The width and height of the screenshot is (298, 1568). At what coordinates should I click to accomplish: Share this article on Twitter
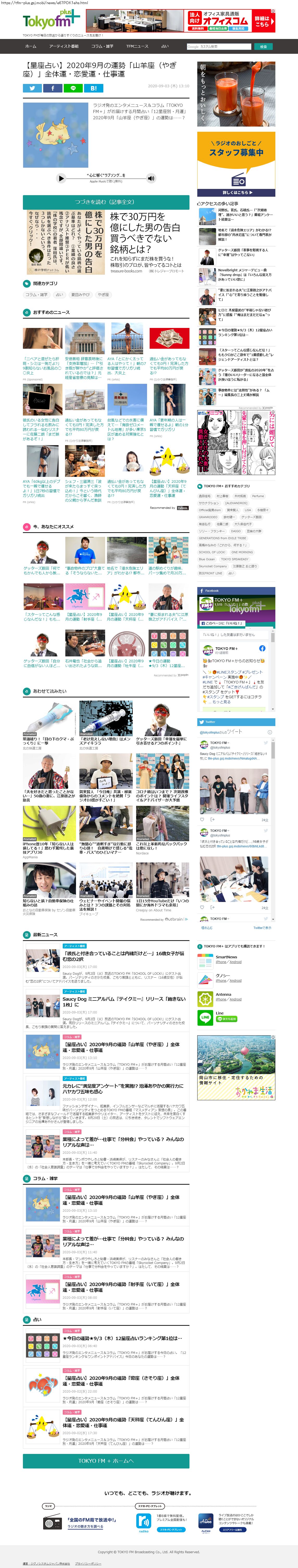(32, 88)
